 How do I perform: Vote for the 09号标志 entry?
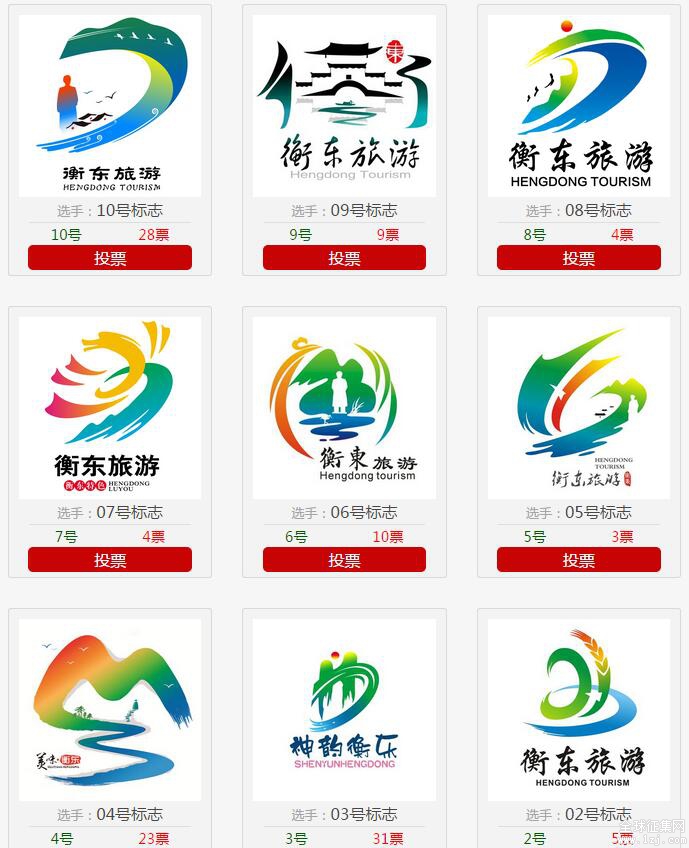344,258
